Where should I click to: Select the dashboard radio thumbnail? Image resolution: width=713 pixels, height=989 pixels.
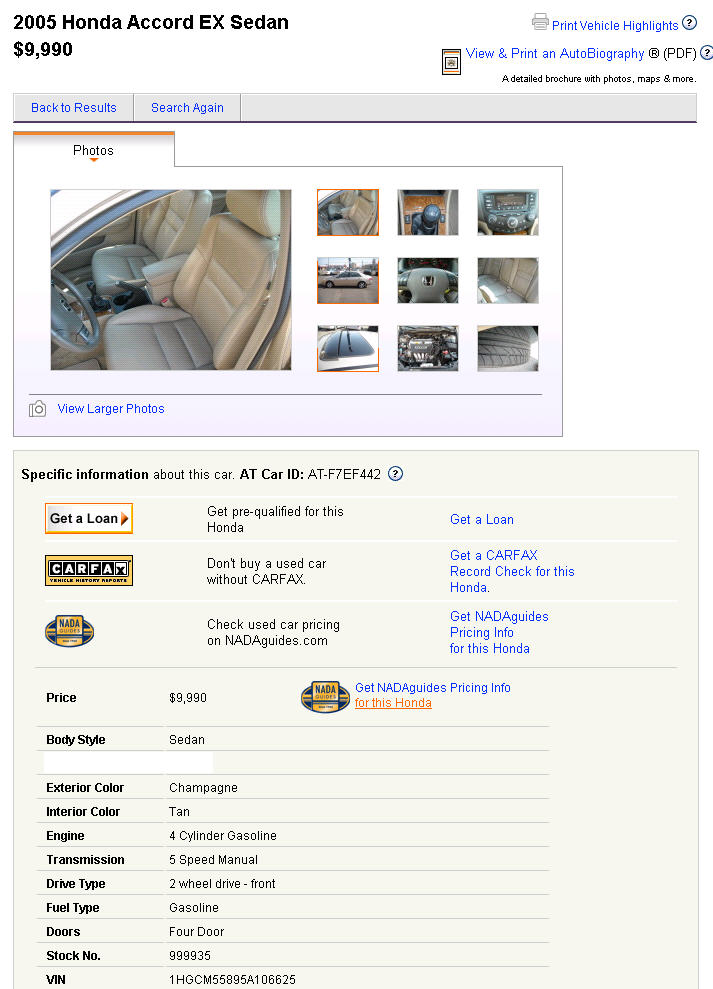click(x=508, y=212)
